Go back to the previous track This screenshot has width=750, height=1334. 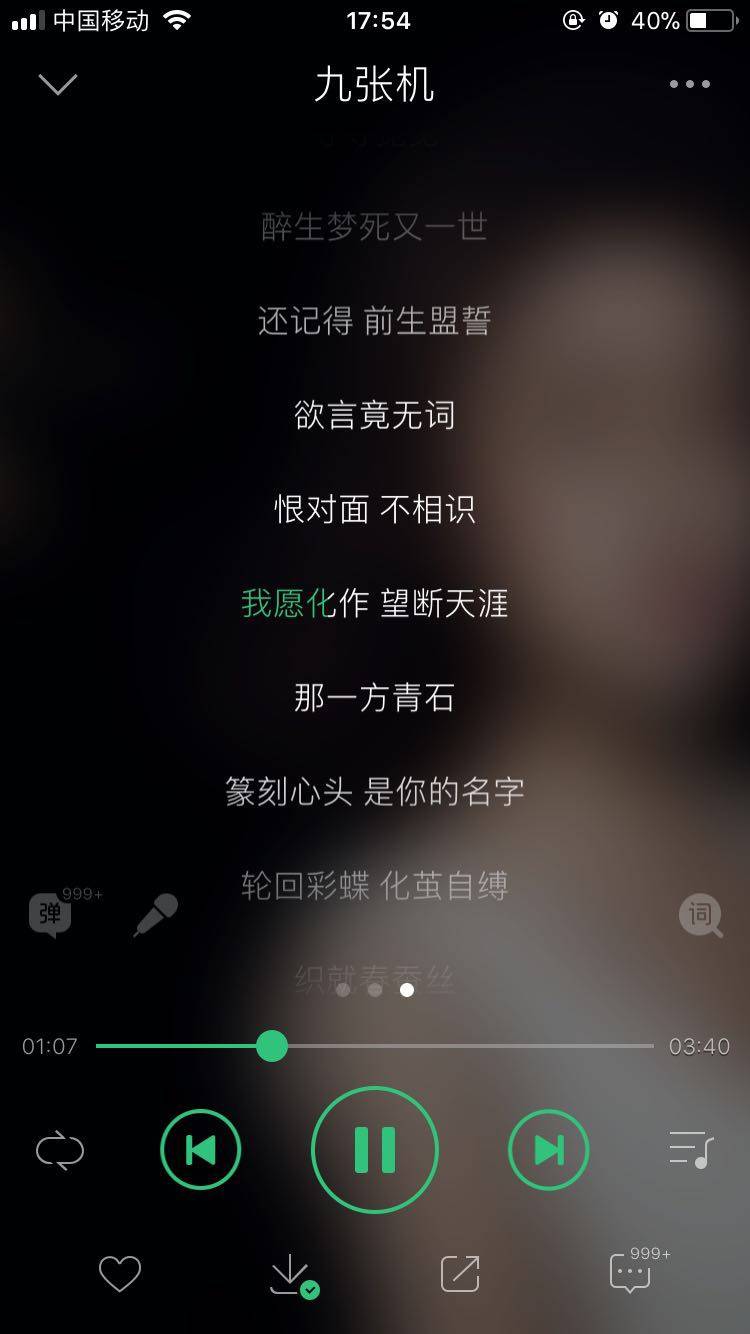click(x=200, y=1150)
